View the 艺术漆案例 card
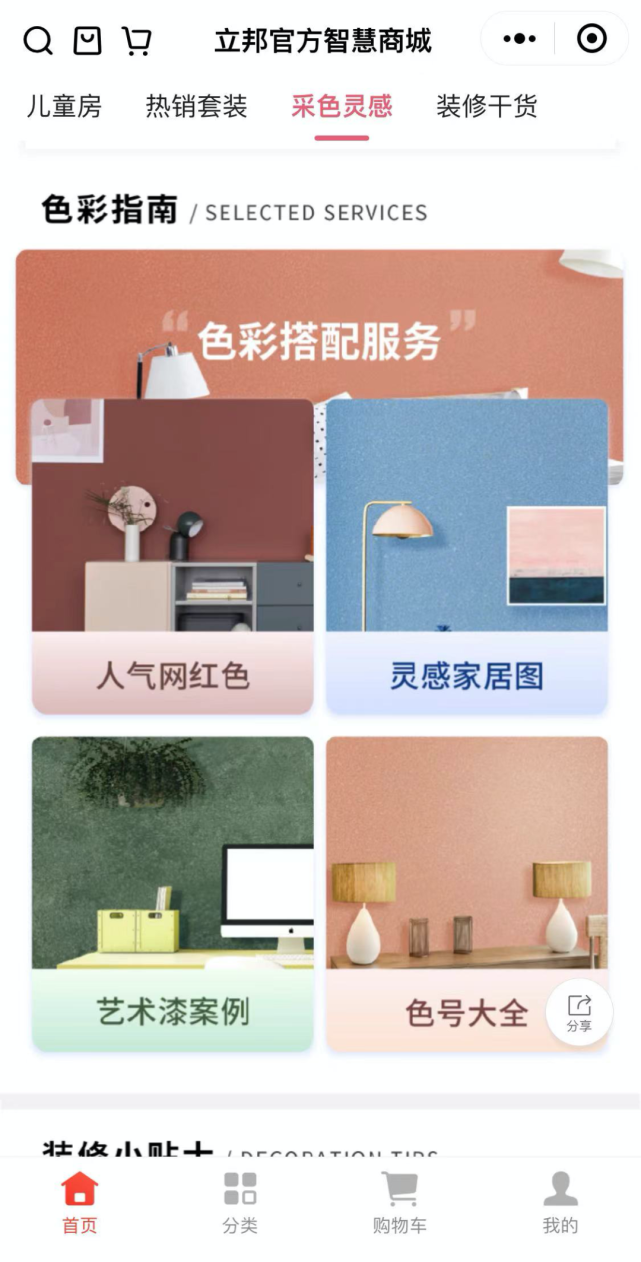 click(x=172, y=893)
